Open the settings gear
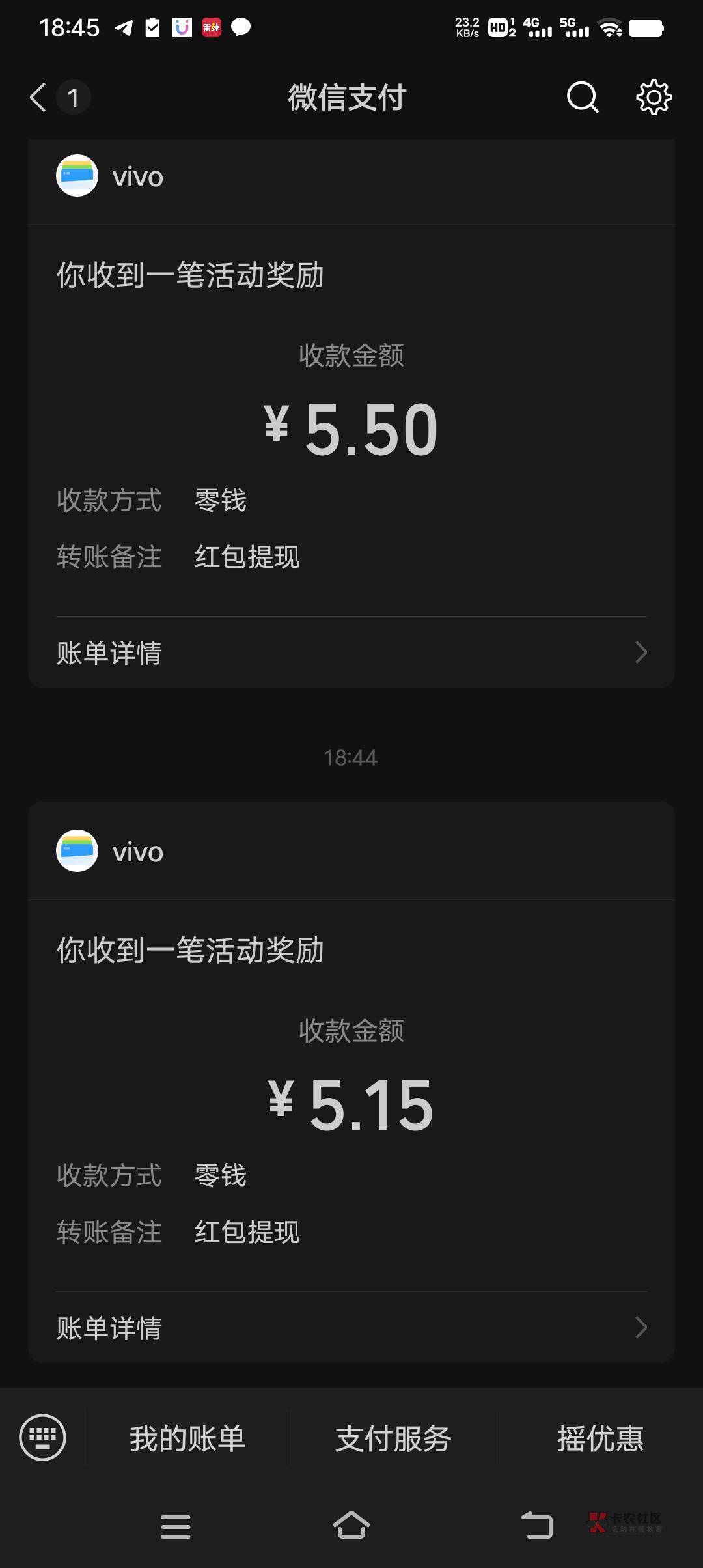The image size is (703, 1568). click(x=654, y=98)
